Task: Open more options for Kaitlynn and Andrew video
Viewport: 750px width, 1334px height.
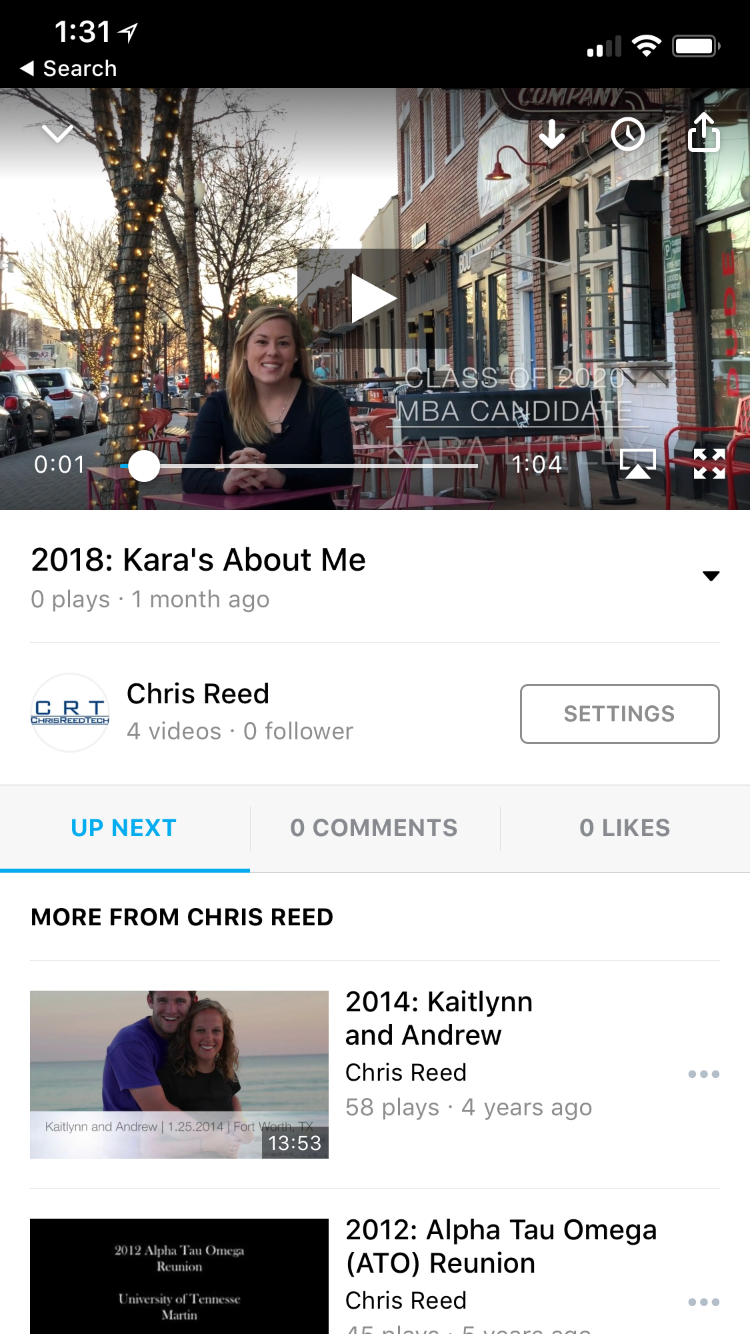Action: coord(703,1074)
